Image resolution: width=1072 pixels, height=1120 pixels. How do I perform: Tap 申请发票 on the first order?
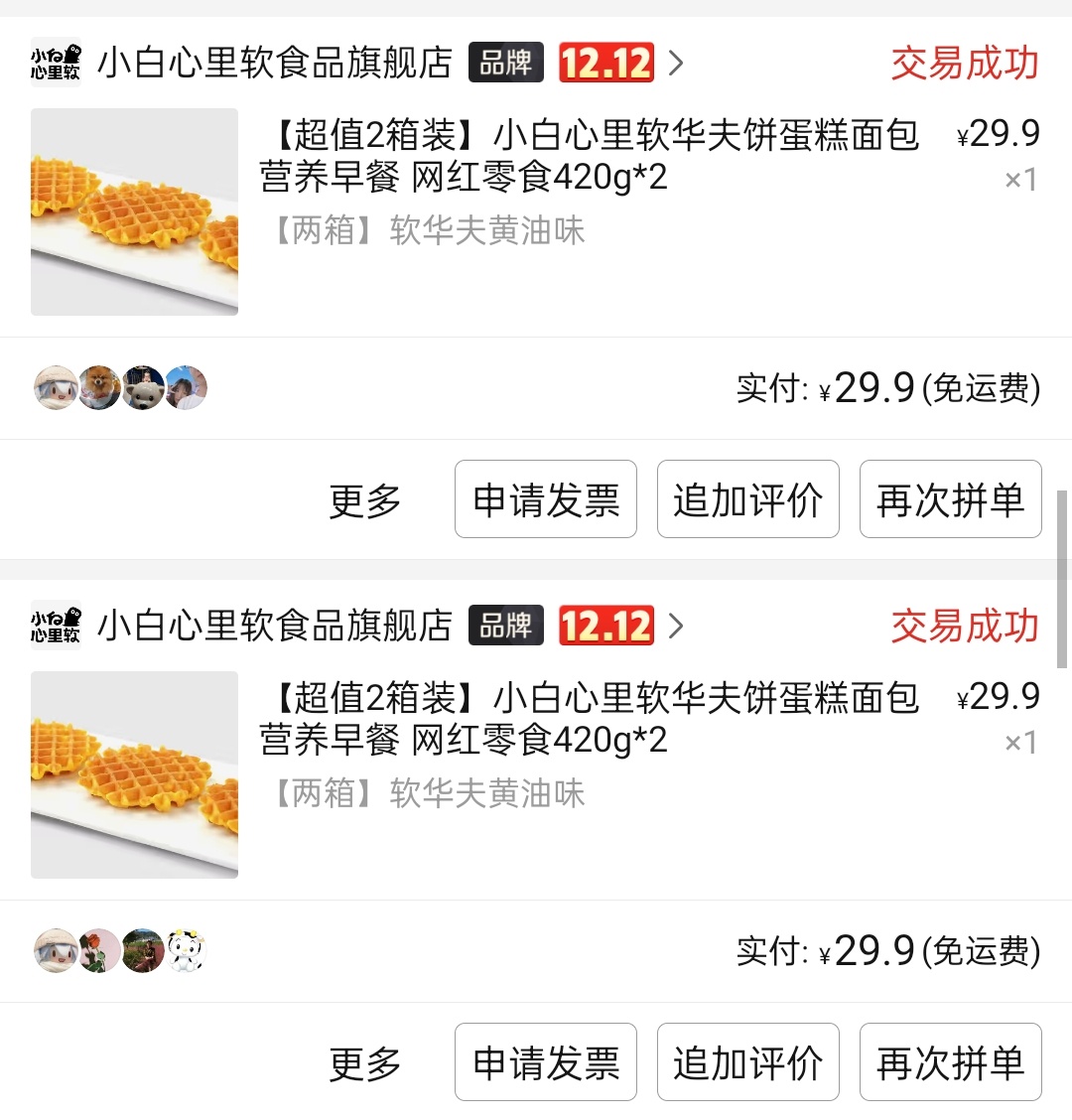546,499
